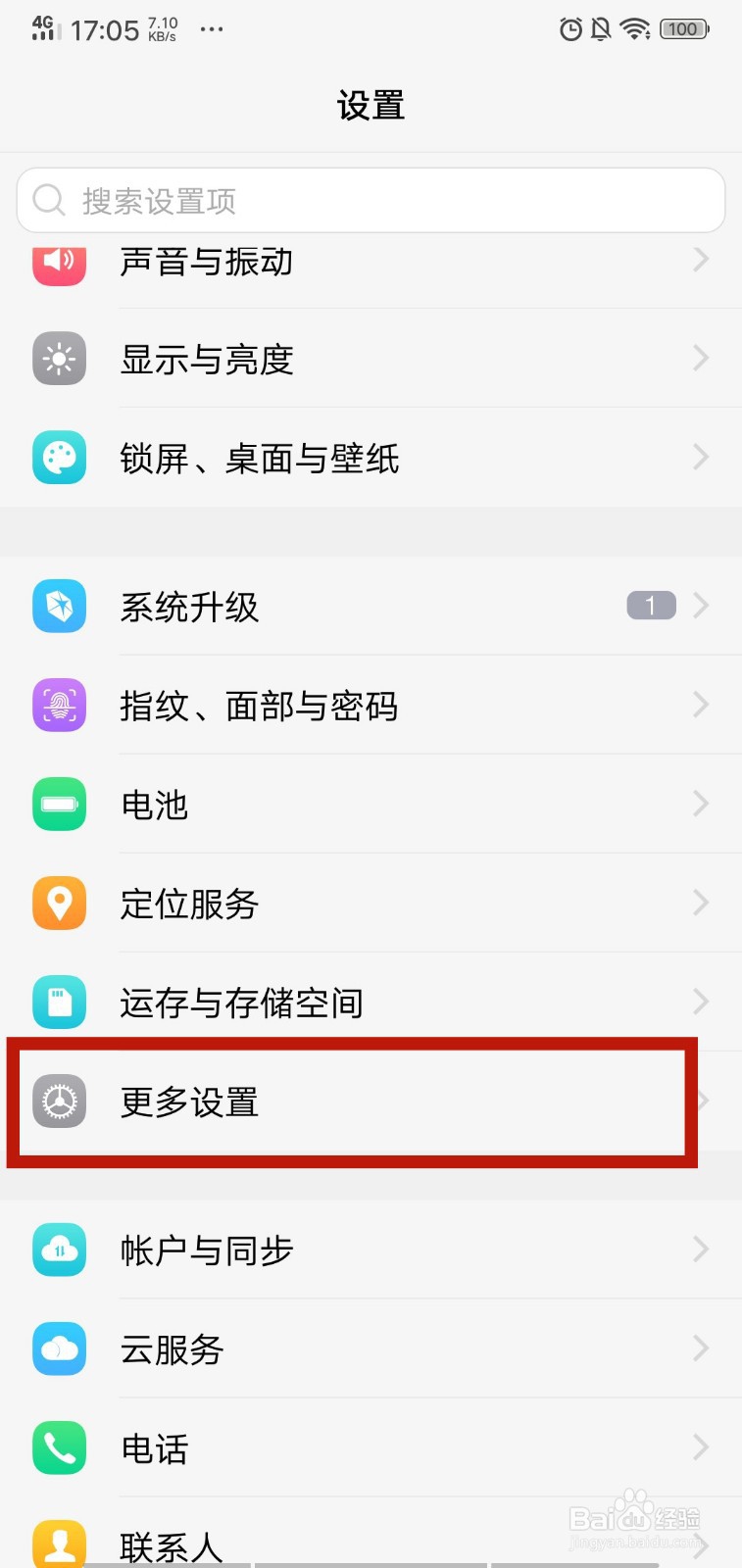Tap the green battery icon
Screen dimensions: 742x1568
(x=59, y=804)
